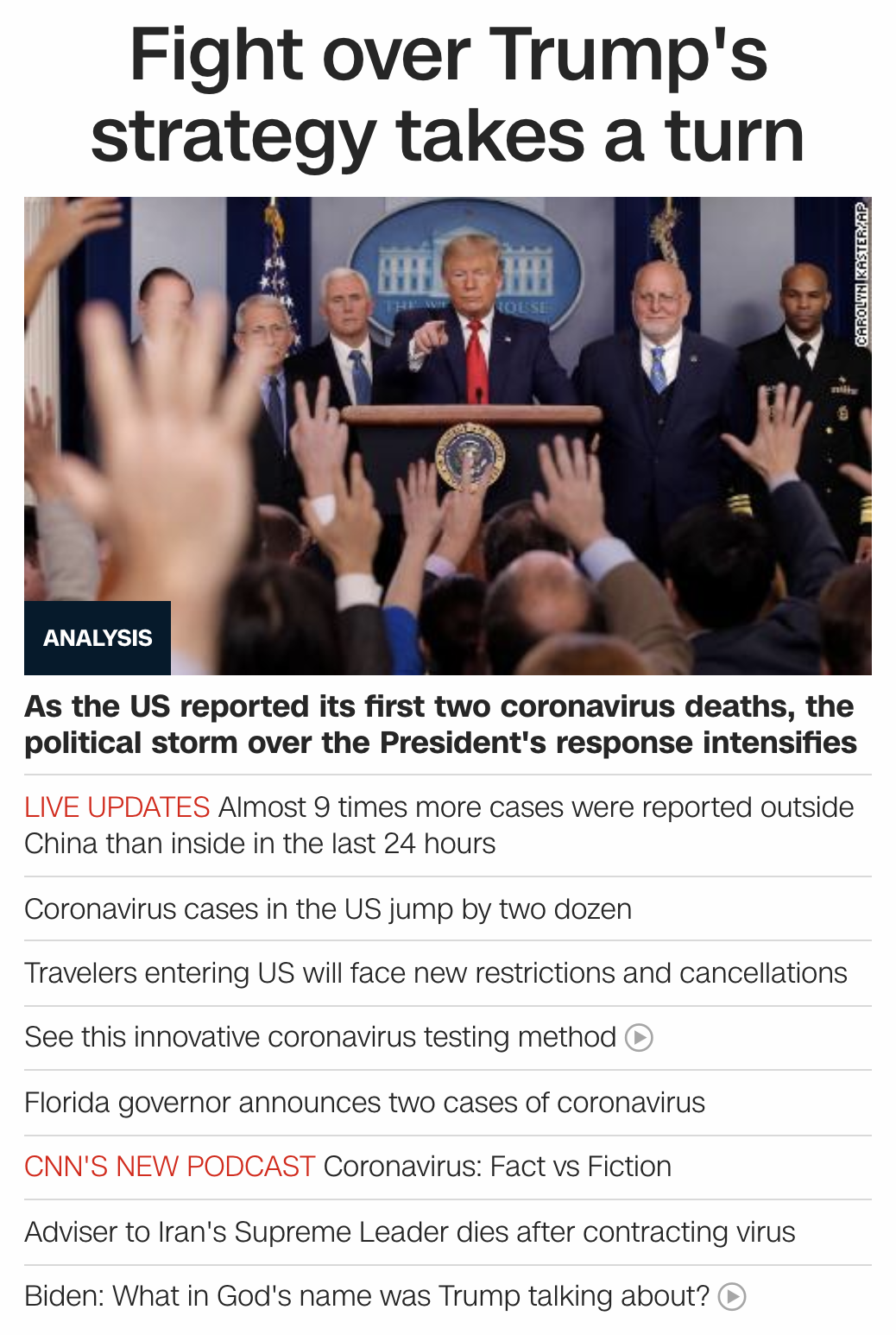Play the Biden video about Trump's remarks

(385, 1296)
